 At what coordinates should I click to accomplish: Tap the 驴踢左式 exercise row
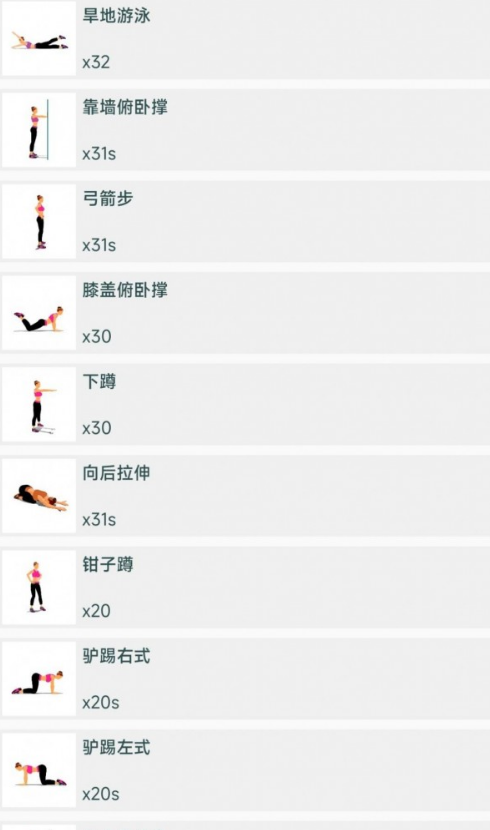[245, 771]
